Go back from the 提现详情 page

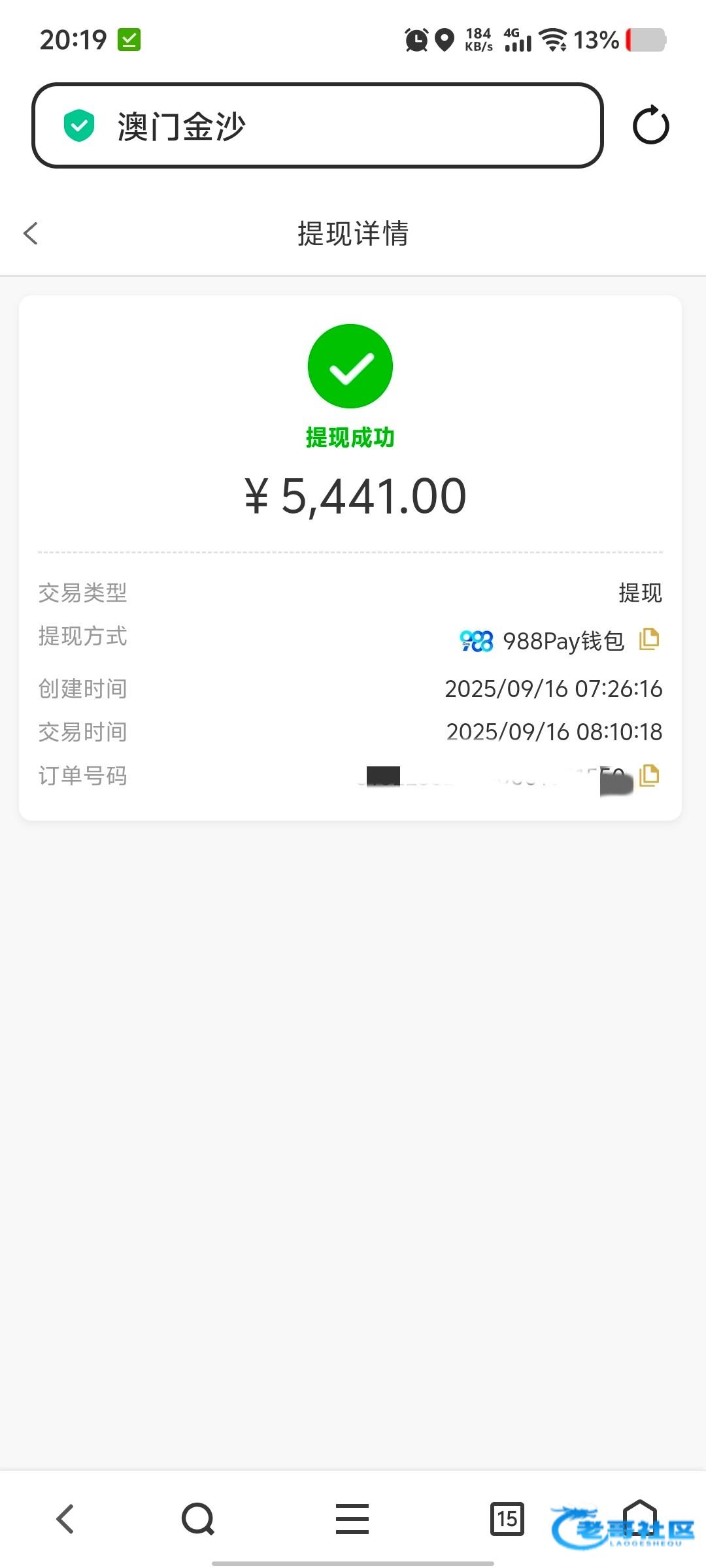coord(31,233)
